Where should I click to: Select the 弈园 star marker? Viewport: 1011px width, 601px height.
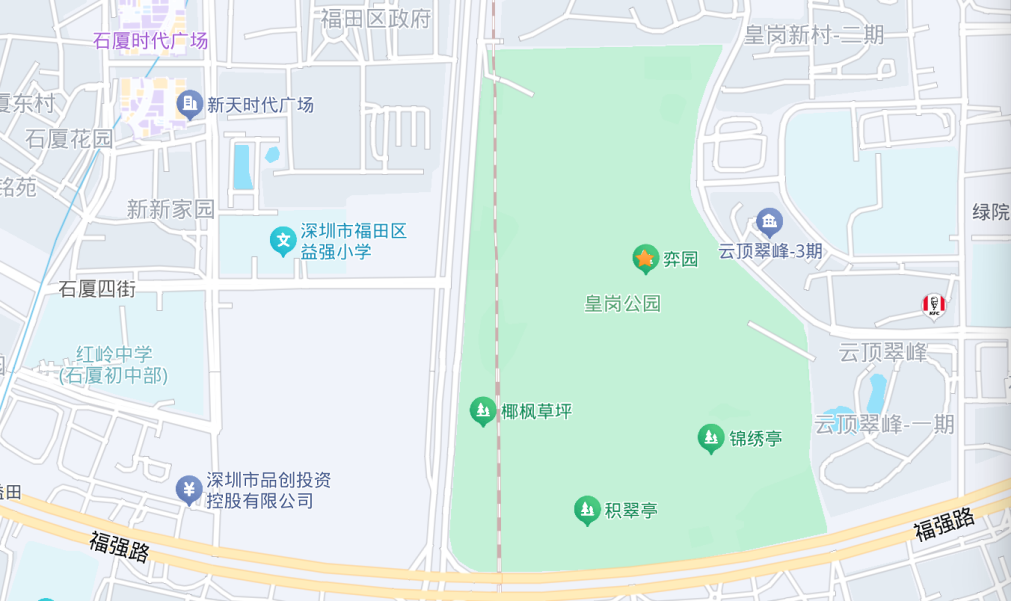point(645,258)
